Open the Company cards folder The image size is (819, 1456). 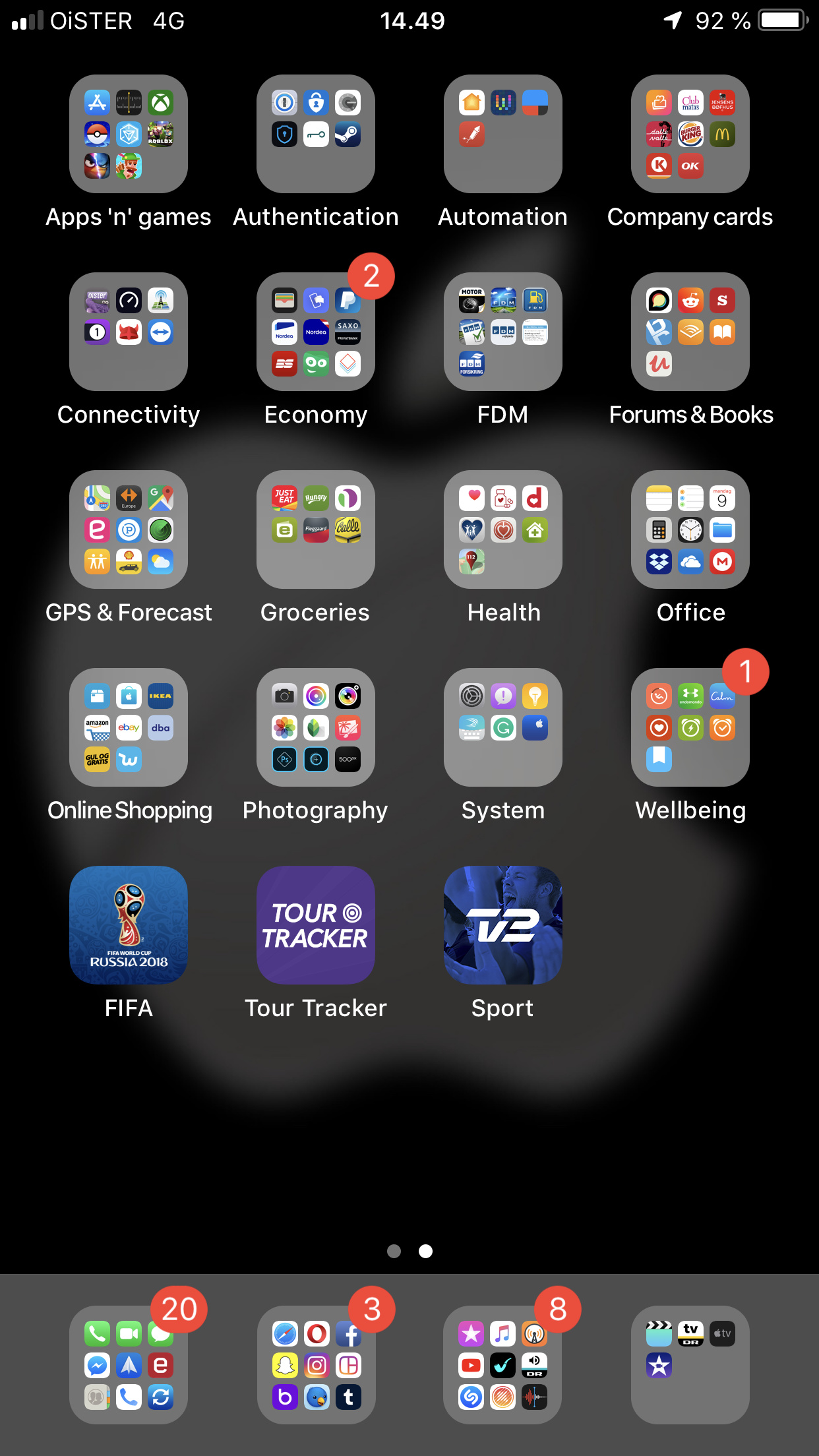(690, 134)
